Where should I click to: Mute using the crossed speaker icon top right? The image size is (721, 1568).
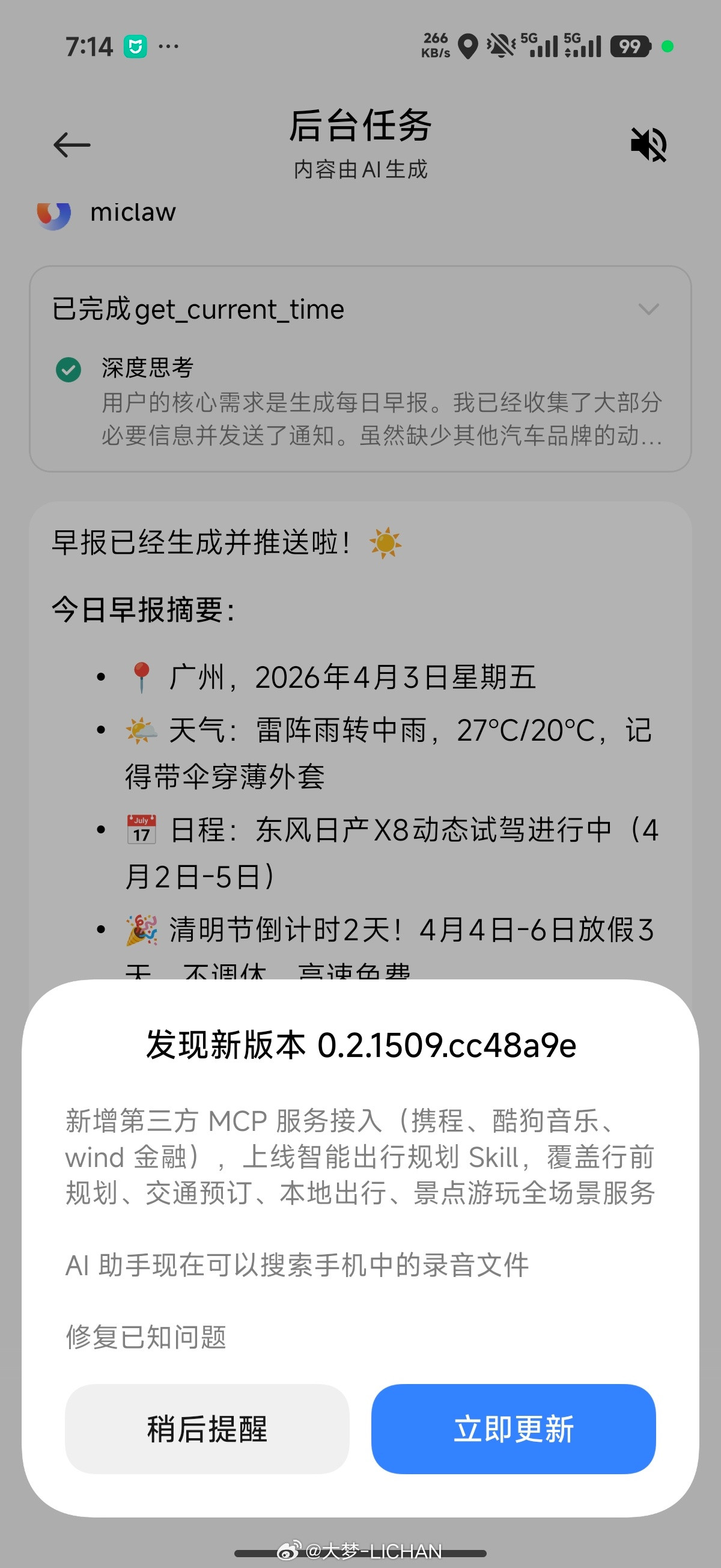pos(648,145)
